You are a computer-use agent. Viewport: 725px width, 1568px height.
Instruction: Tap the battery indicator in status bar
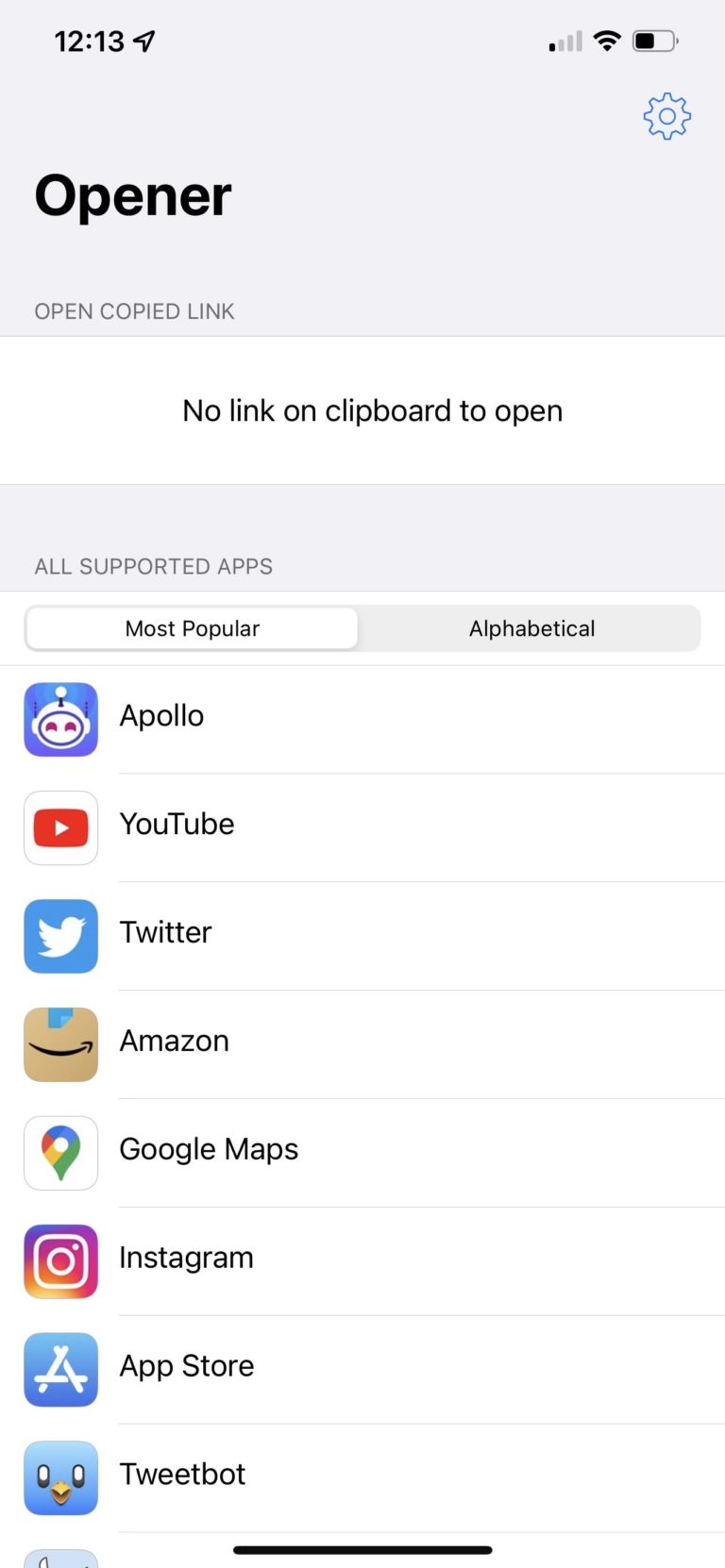point(654,40)
